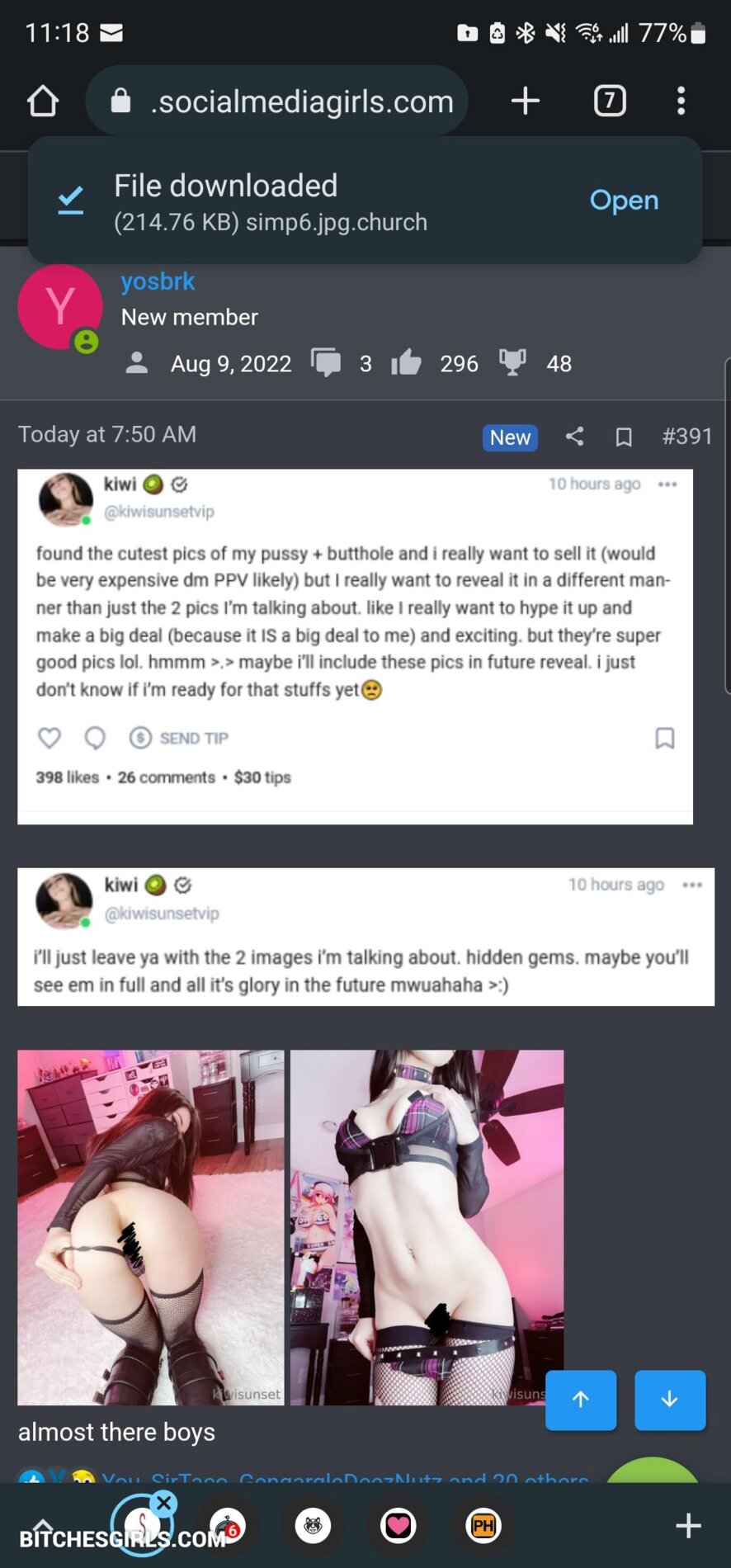
Task: Open the #391 post permalink
Action: [686, 436]
